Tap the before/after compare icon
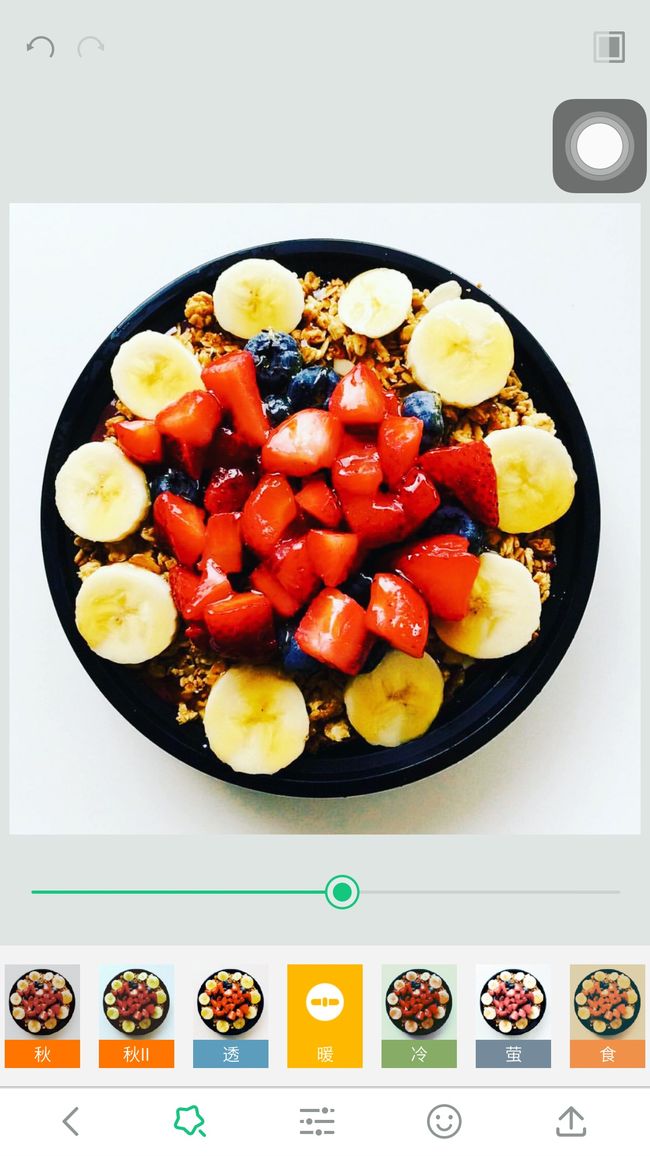The height and width of the screenshot is (1156, 650). click(609, 47)
